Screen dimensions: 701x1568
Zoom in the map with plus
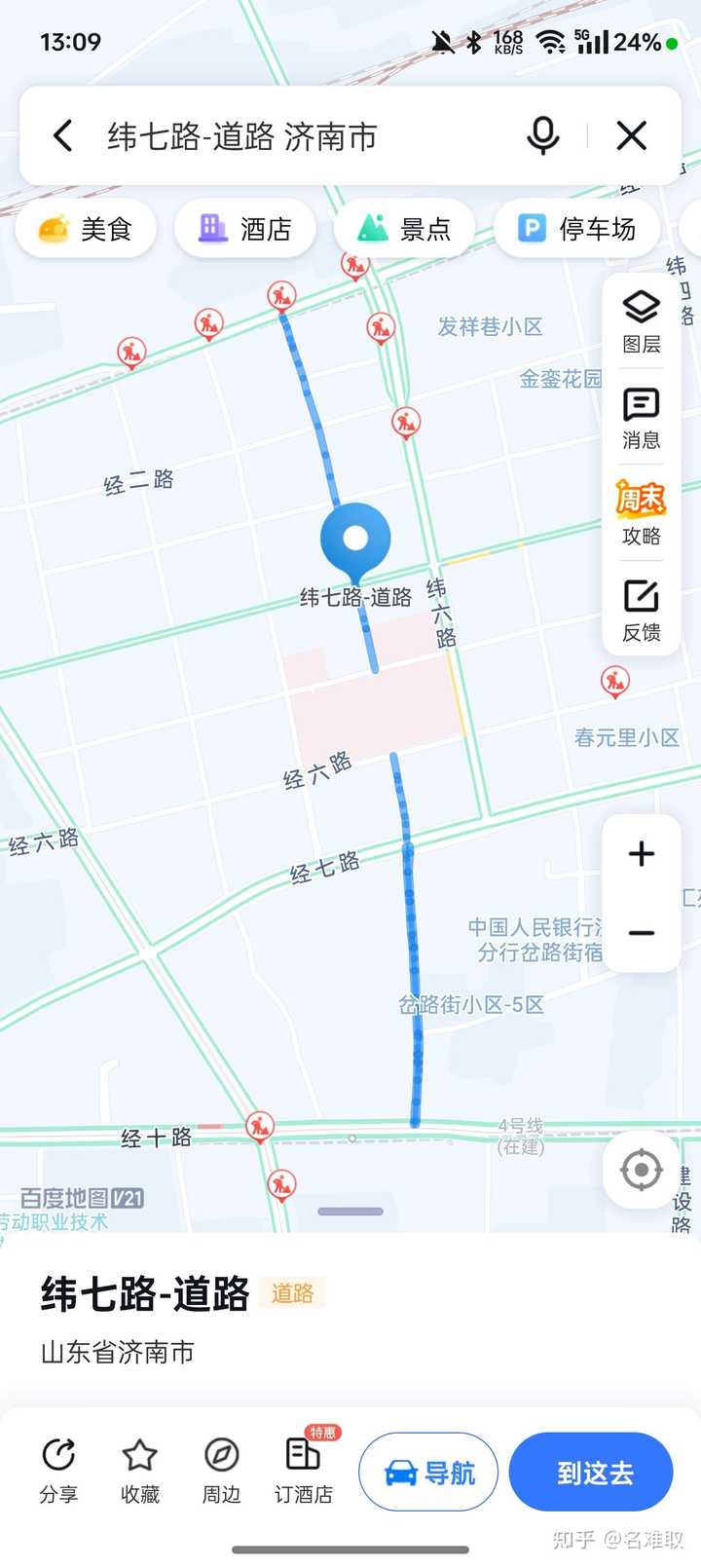(642, 854)
